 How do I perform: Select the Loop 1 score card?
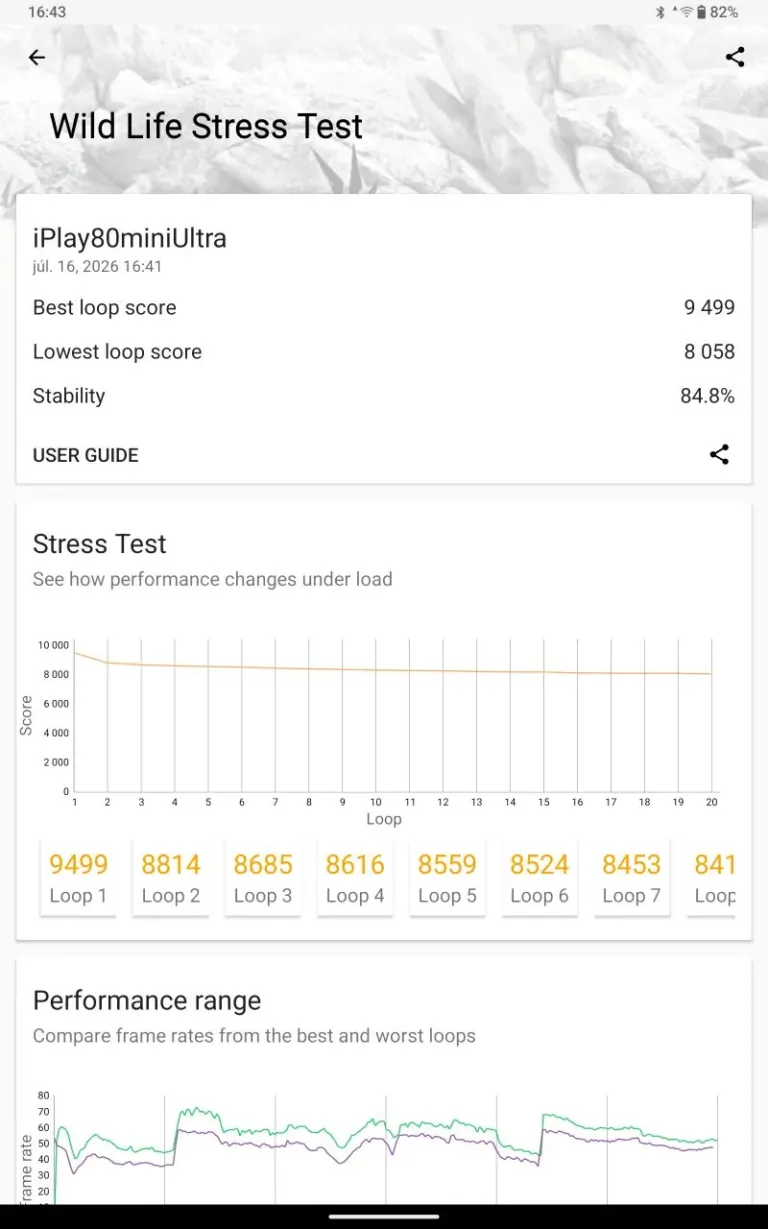click(x=78, y=878)
